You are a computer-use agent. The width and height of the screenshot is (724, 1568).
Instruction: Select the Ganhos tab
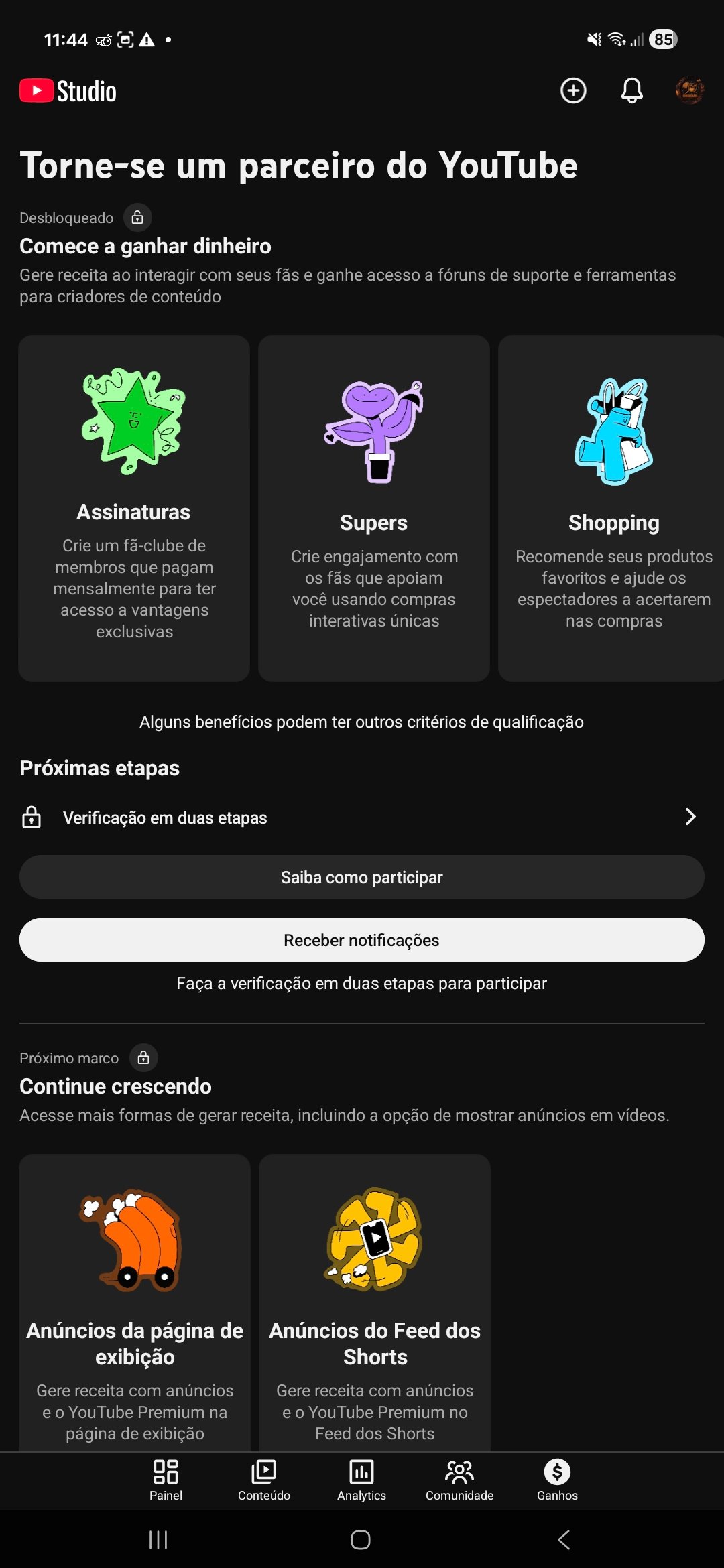[557, 1481]
